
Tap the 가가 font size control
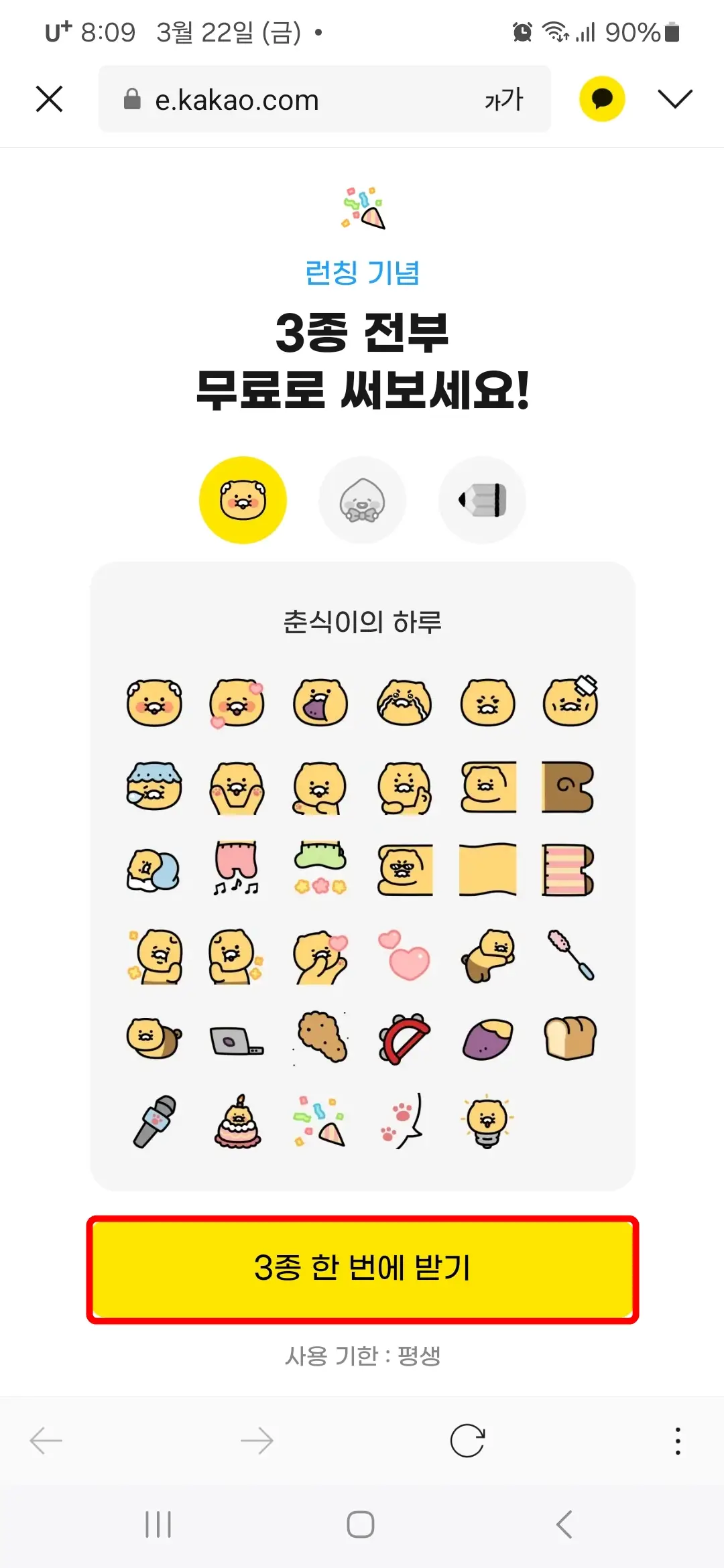[x=504, y=99]
